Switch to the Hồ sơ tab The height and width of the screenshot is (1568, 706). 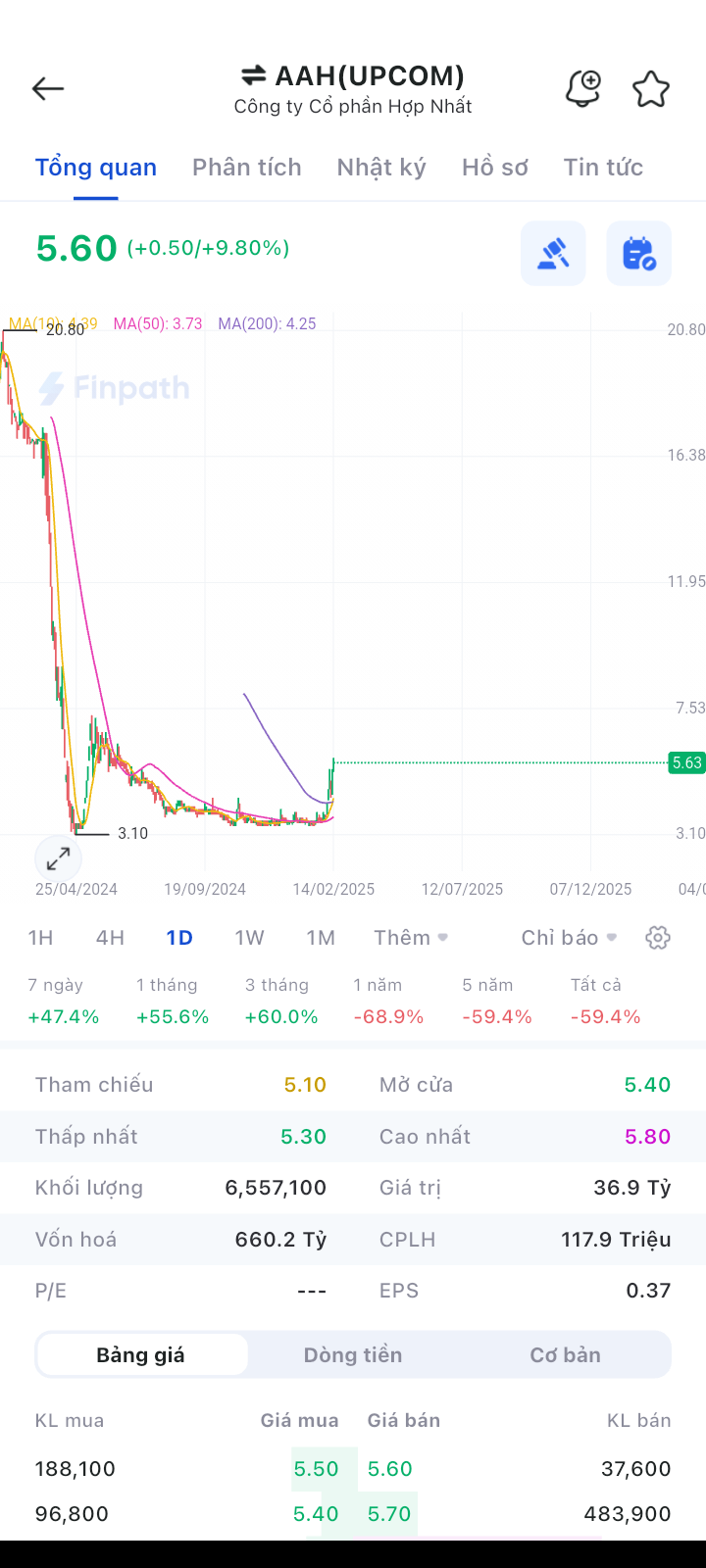495,168
